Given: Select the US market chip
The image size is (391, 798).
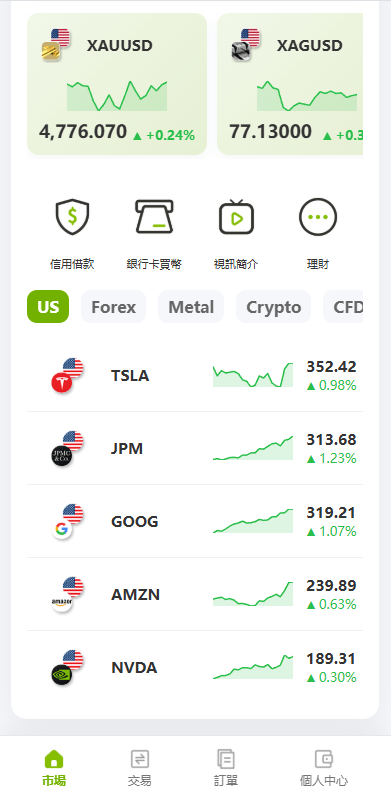Looking at the screenshot, I should [x=48, y=307].
